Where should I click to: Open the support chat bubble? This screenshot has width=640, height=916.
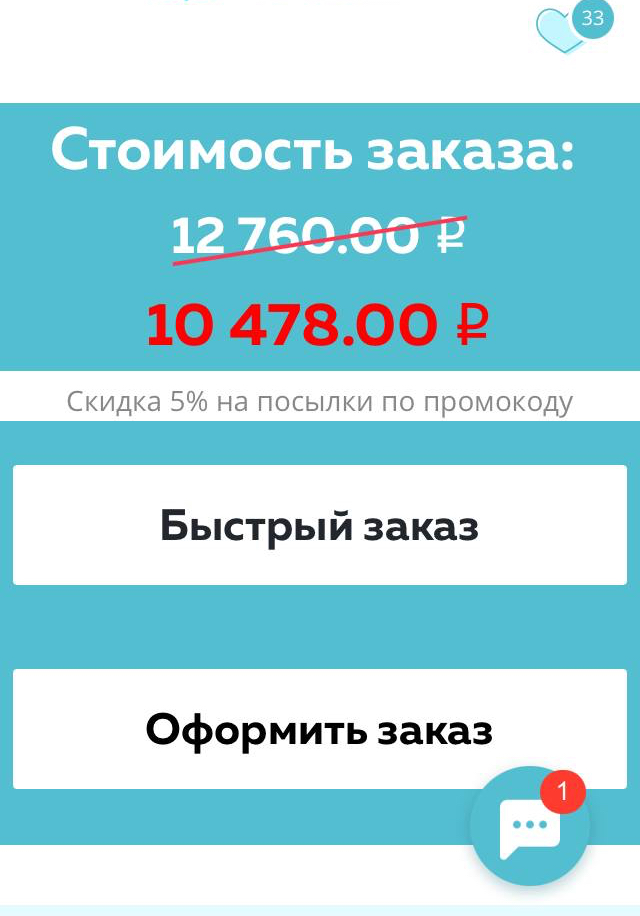(529, 827)
